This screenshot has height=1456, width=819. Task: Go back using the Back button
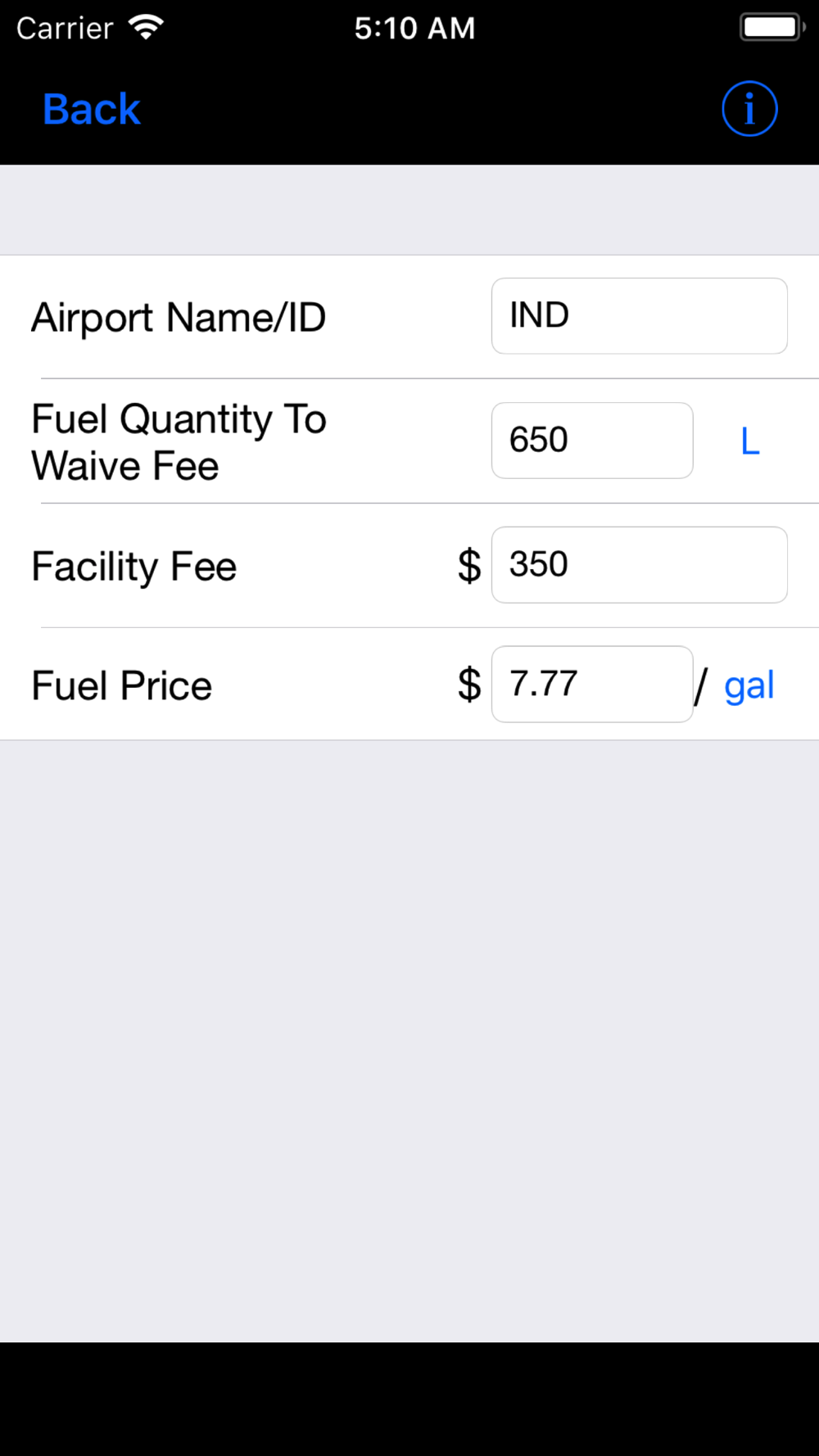(x=91, y=109)
